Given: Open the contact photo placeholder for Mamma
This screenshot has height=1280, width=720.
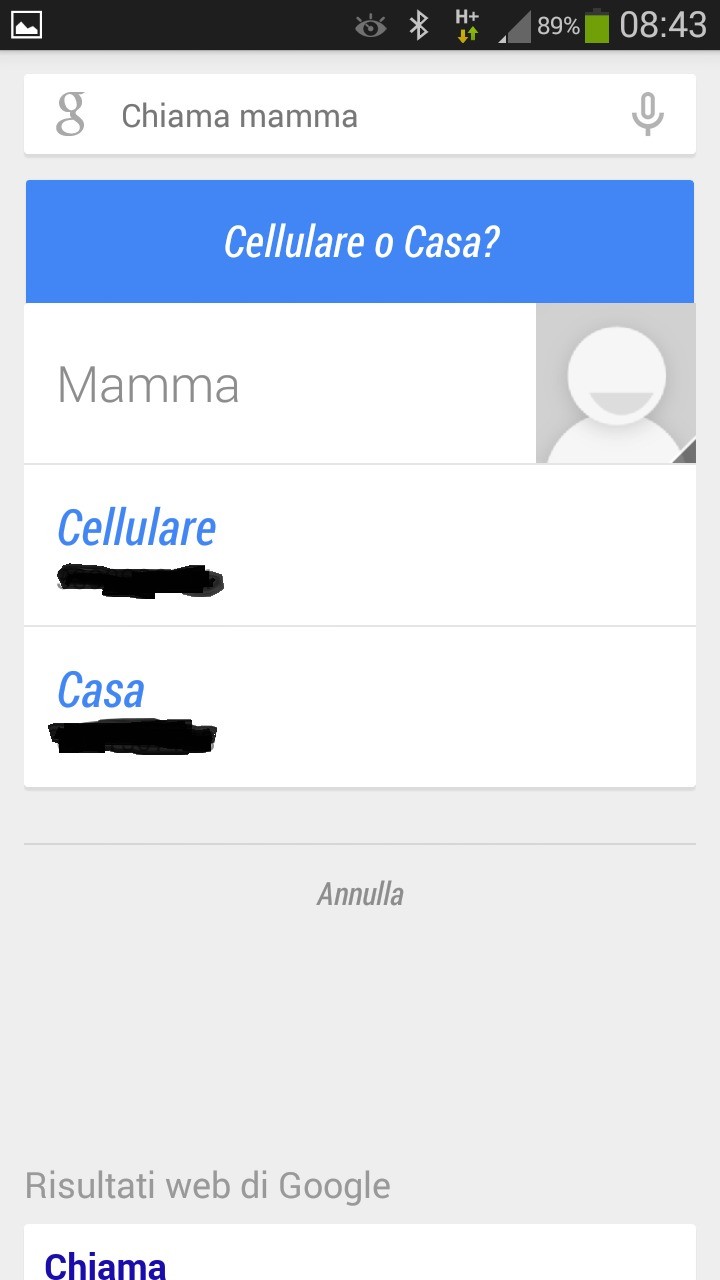Looking at the screenshot, I should click(x=615, y=380).
